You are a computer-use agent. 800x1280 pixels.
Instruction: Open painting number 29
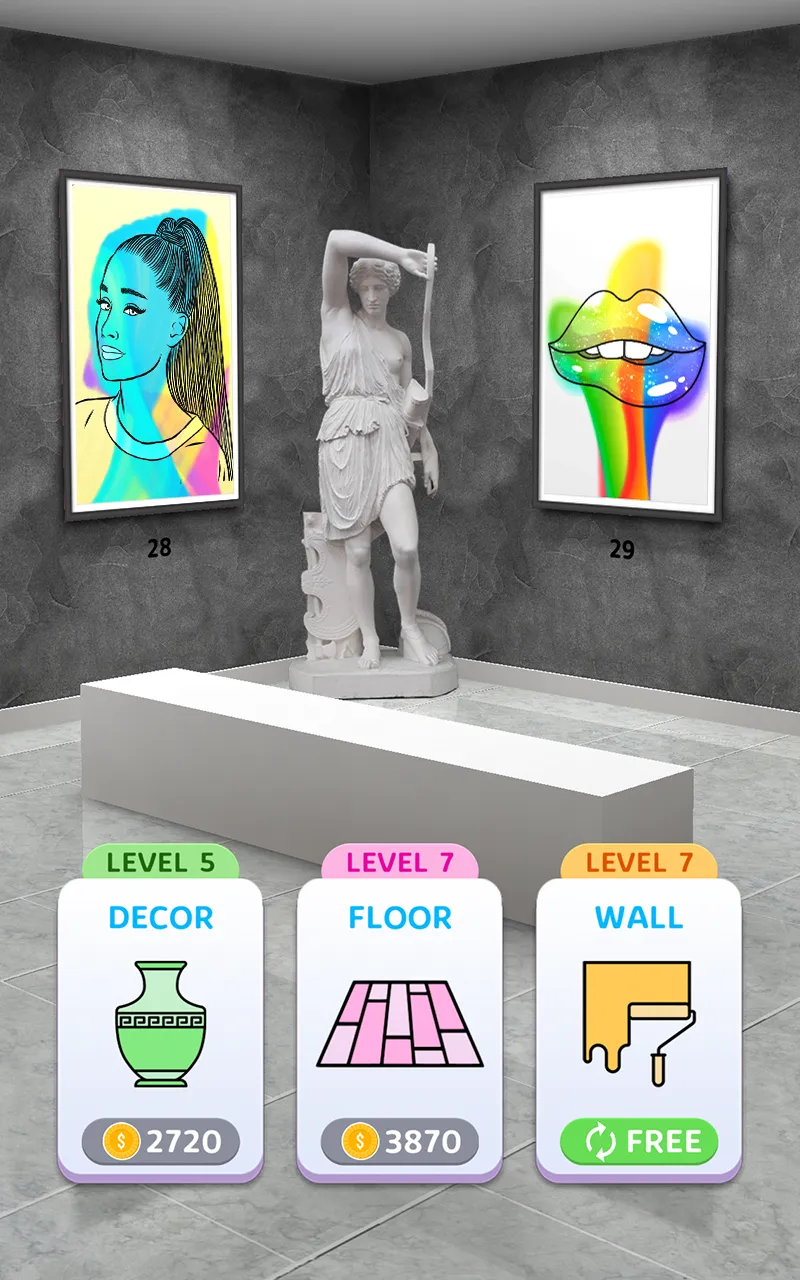[x=629, y=345]
